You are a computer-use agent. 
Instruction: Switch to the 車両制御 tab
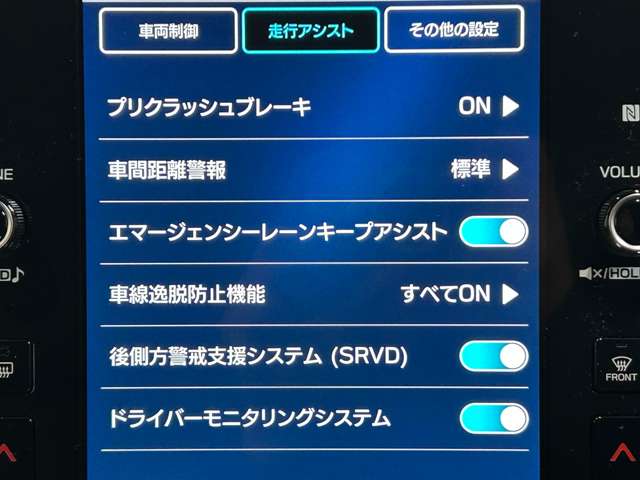(168, 31)
